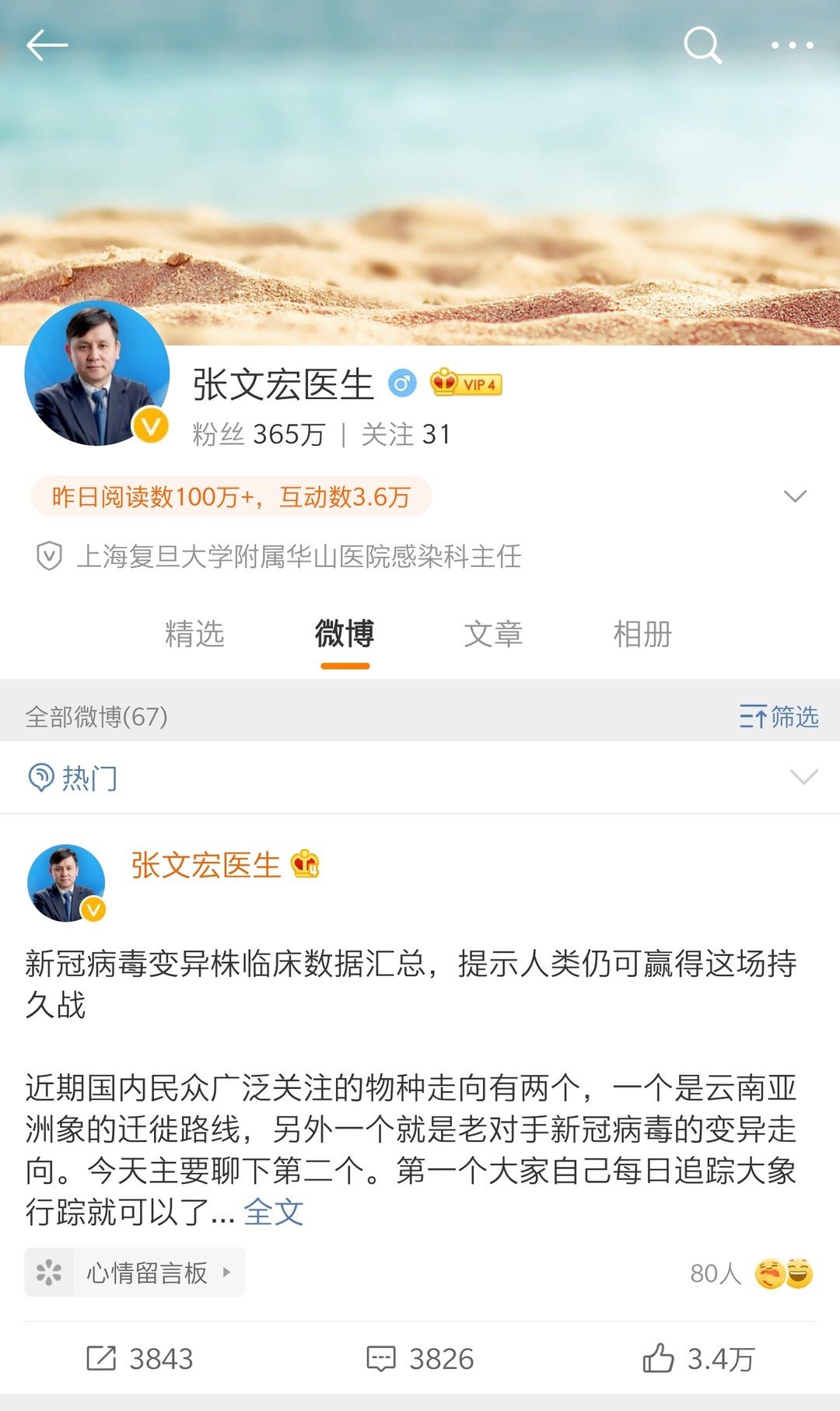Viewport: 840px width, 1411px height.
Task: View the 关注 following list
Action: (x=406, y=435)
